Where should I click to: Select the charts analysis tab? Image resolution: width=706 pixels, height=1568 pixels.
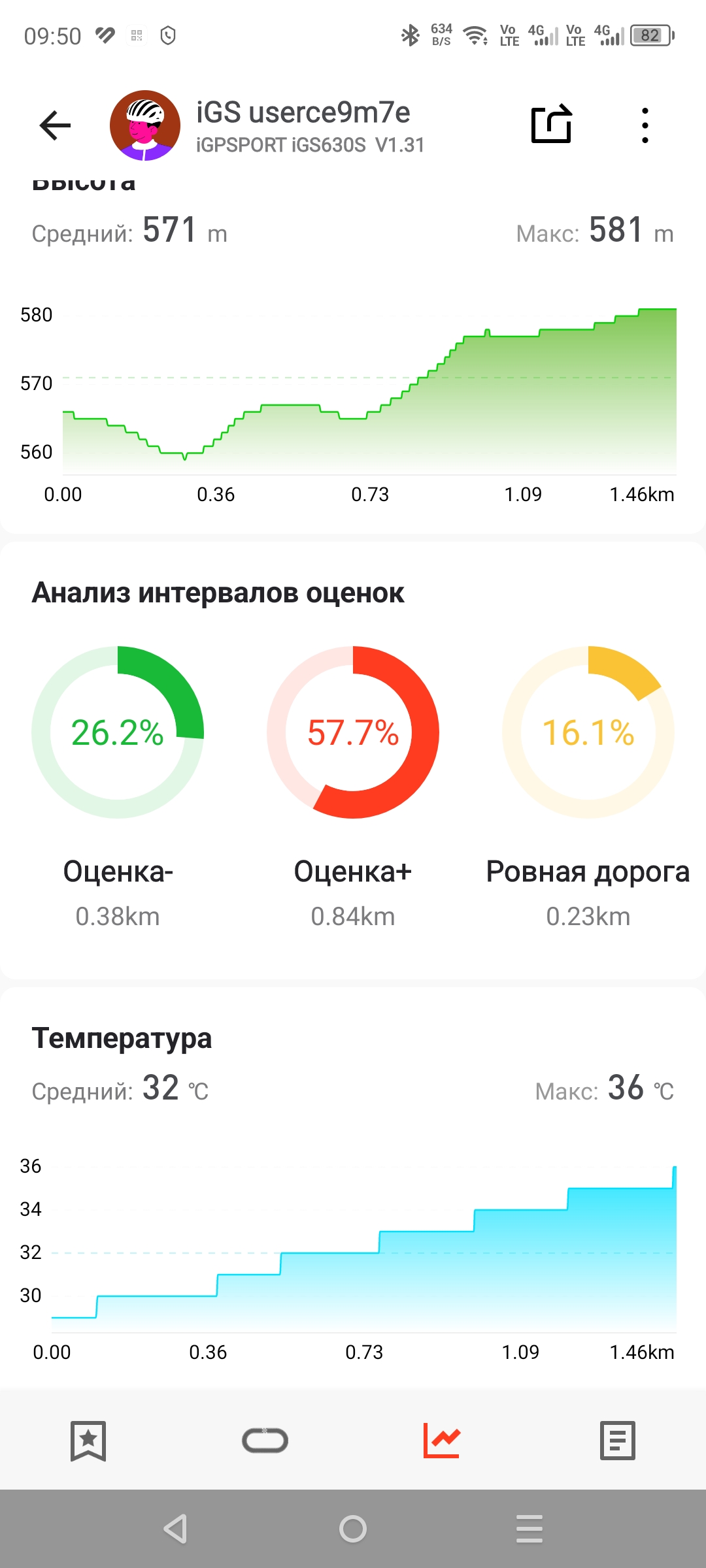442,1440
